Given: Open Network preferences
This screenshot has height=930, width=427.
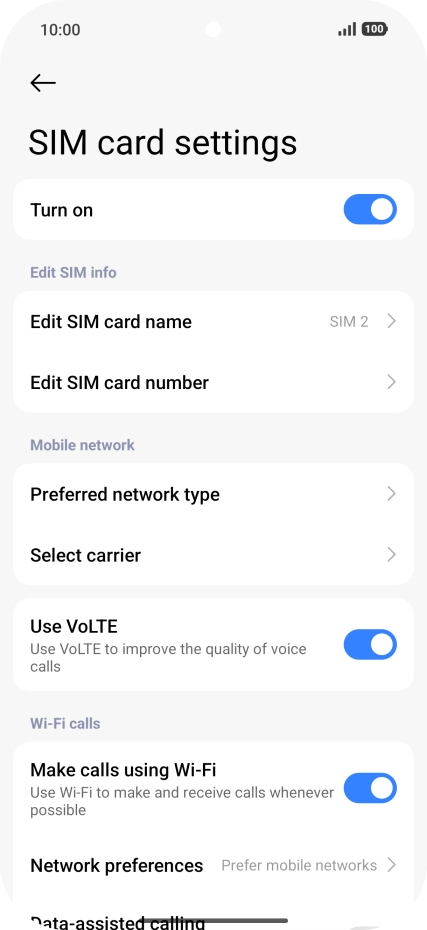Looking at the screenshot, I should tap(214, 865).
